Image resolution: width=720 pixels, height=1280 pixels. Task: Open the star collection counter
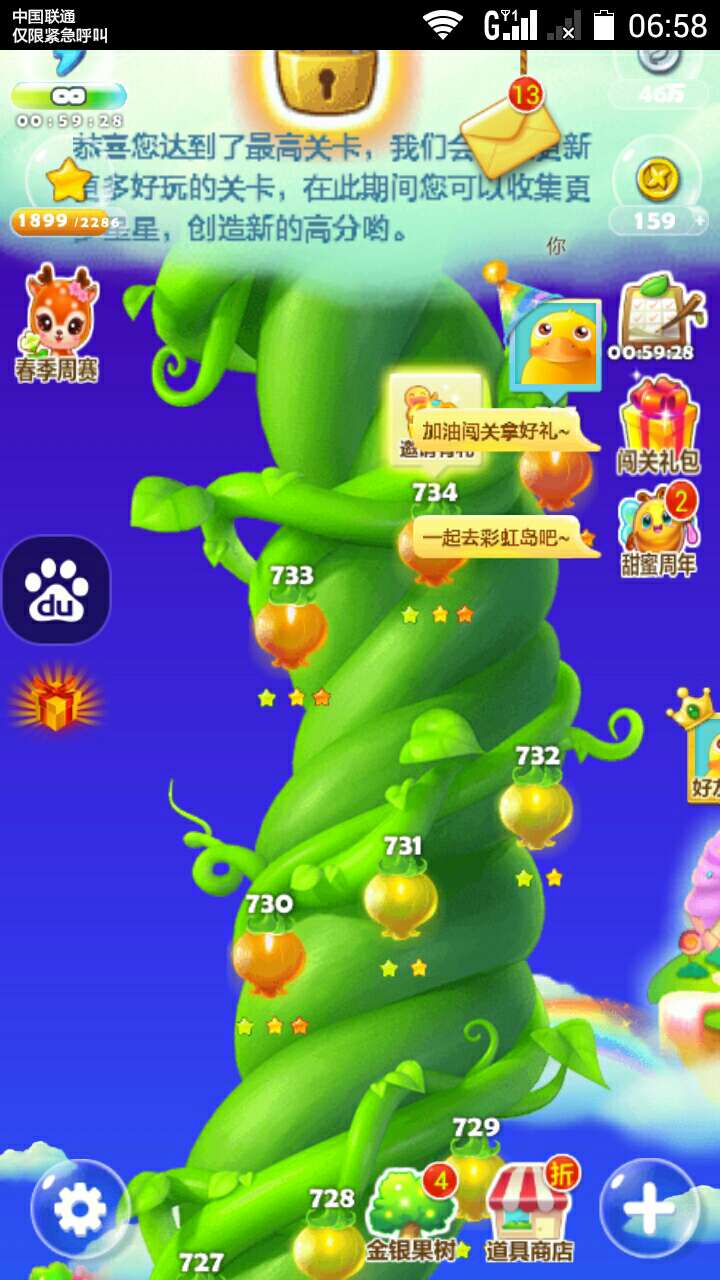point(66,200)
